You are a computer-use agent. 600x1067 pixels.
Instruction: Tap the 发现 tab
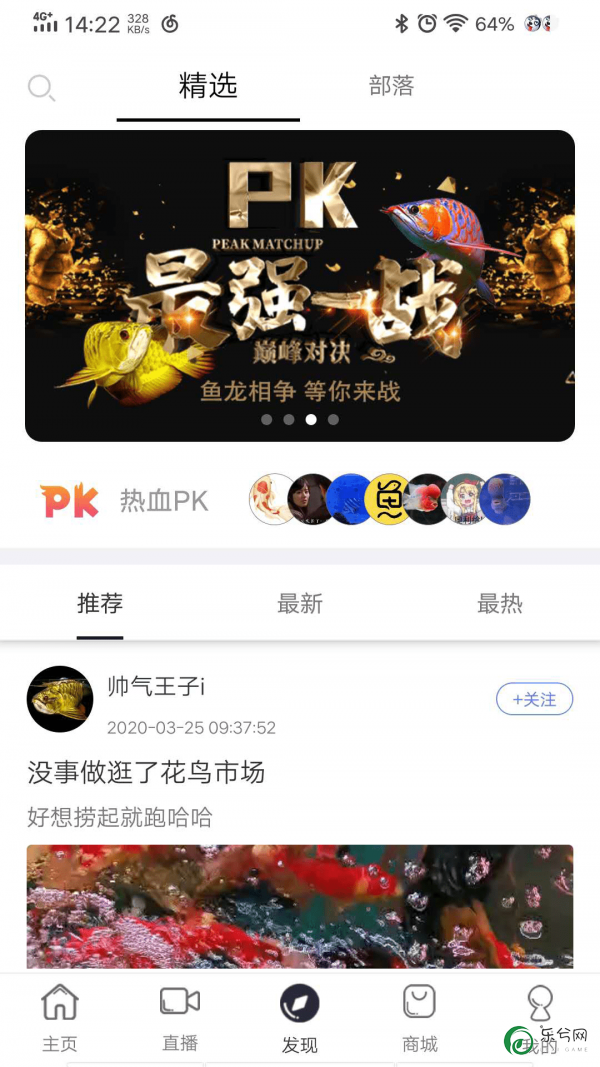tap(300, 1018)
